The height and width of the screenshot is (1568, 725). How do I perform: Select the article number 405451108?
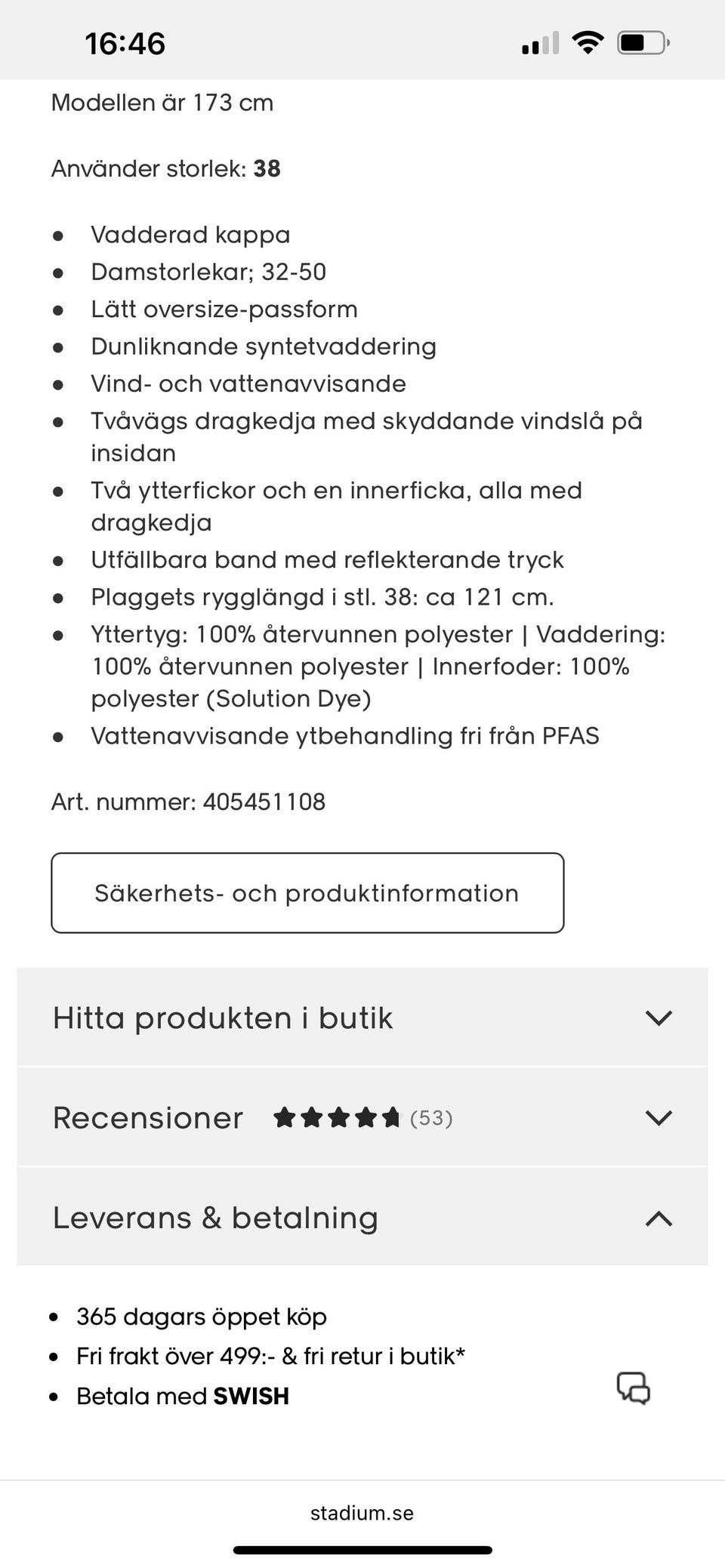click(264, 803)
